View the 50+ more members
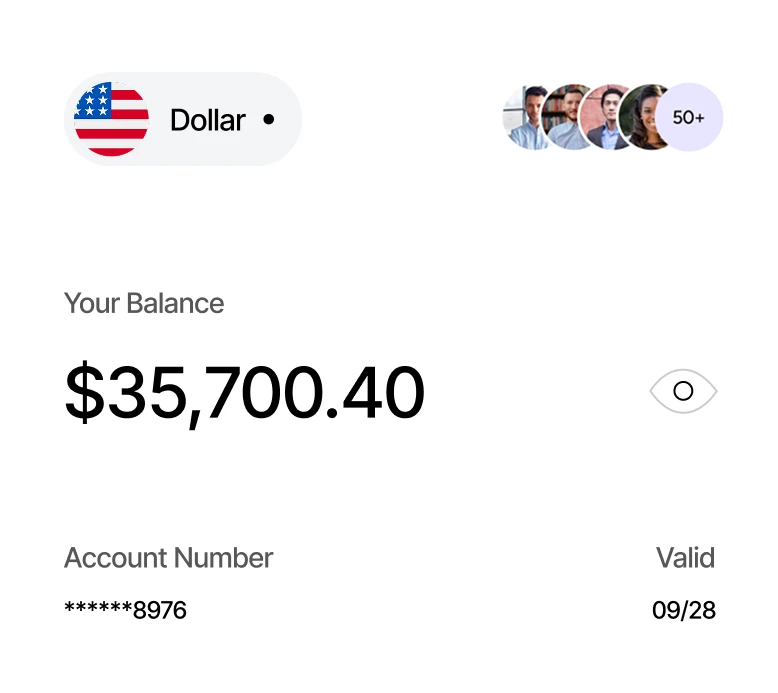 click(x=689, y=118)
